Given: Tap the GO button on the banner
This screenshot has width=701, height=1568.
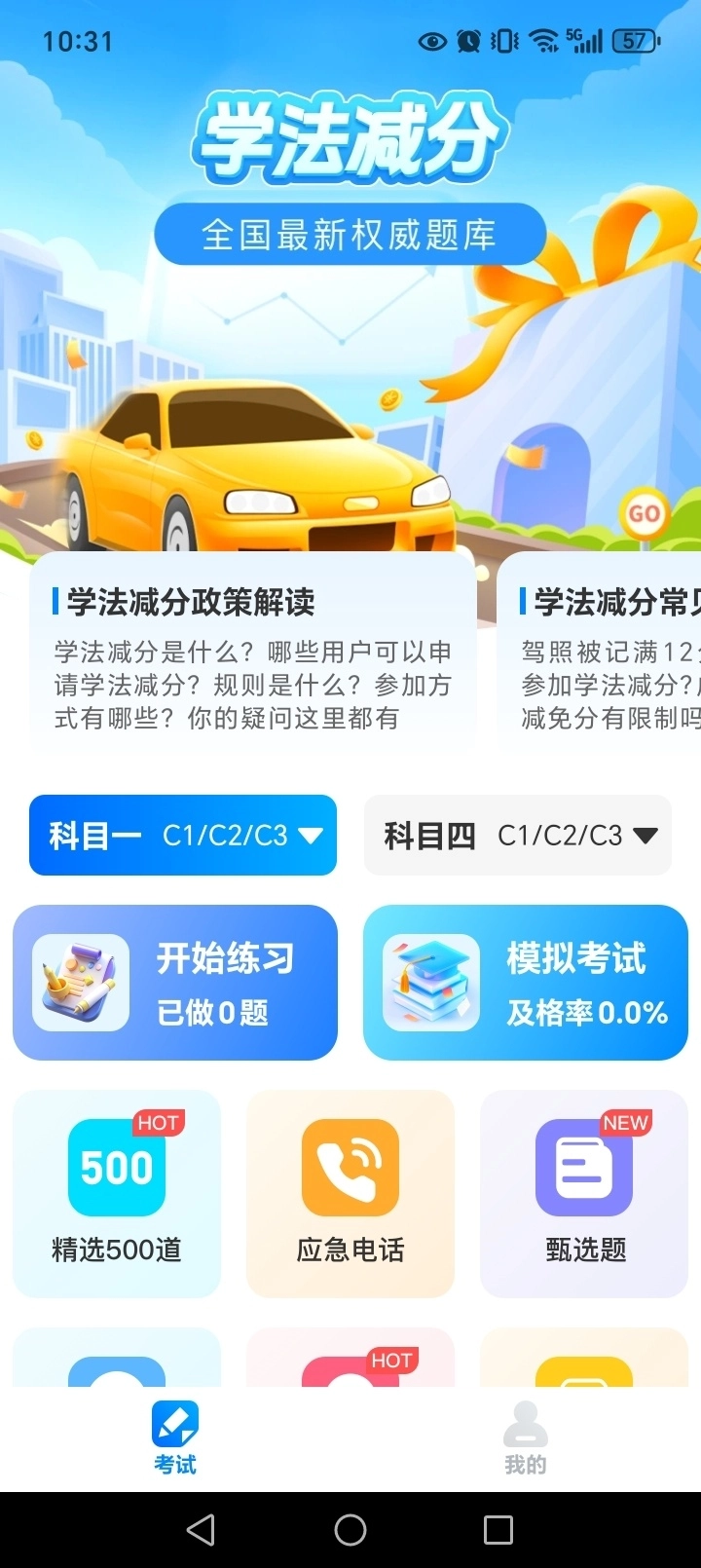Looking at the screenshot, I should pos(644,514).
